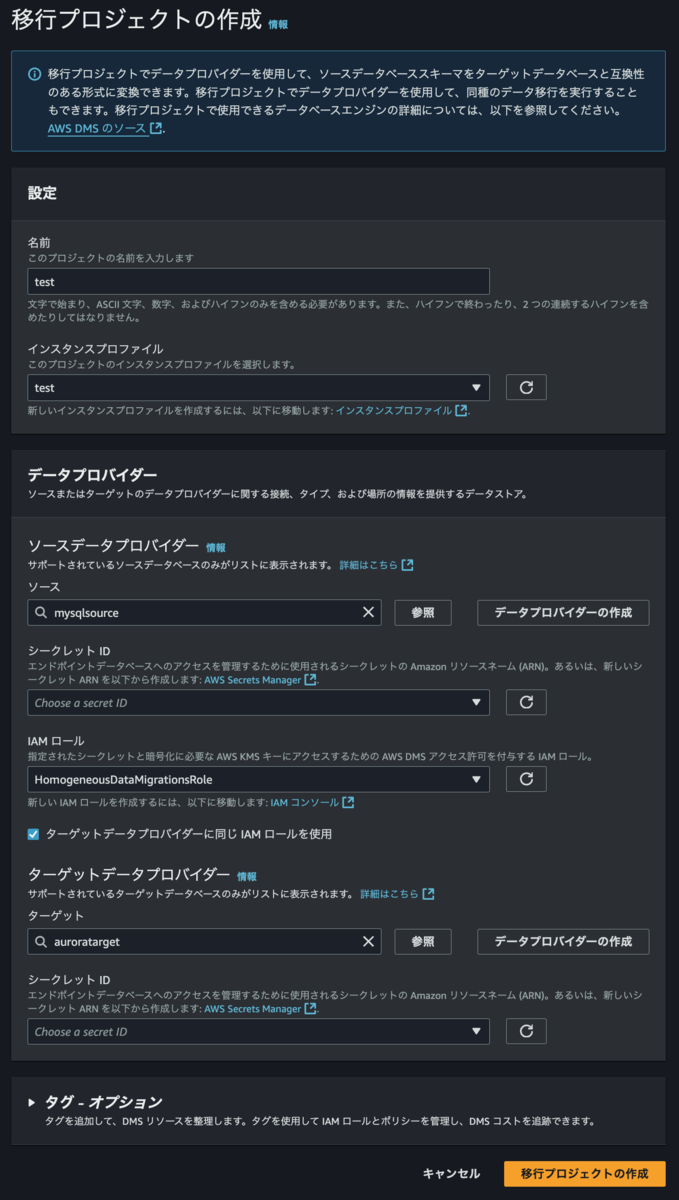Create a data provider for the target
This screenshot has width=679, height=1200.
pyautogui.click(x=563, y=941)
